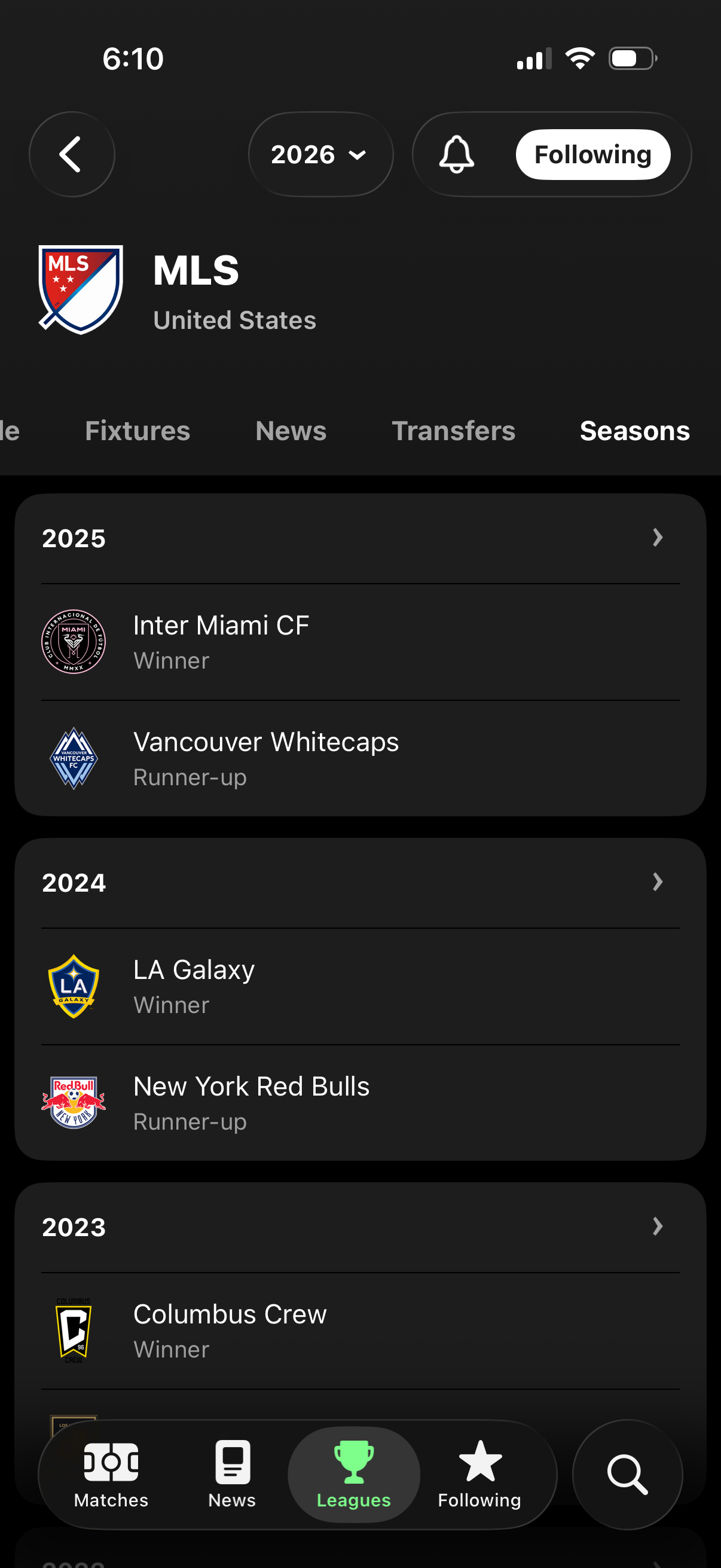Viewport: 721px width, 1568px height.
Task: Open the notification bell for MLS alerts
Action: (457, 154)
